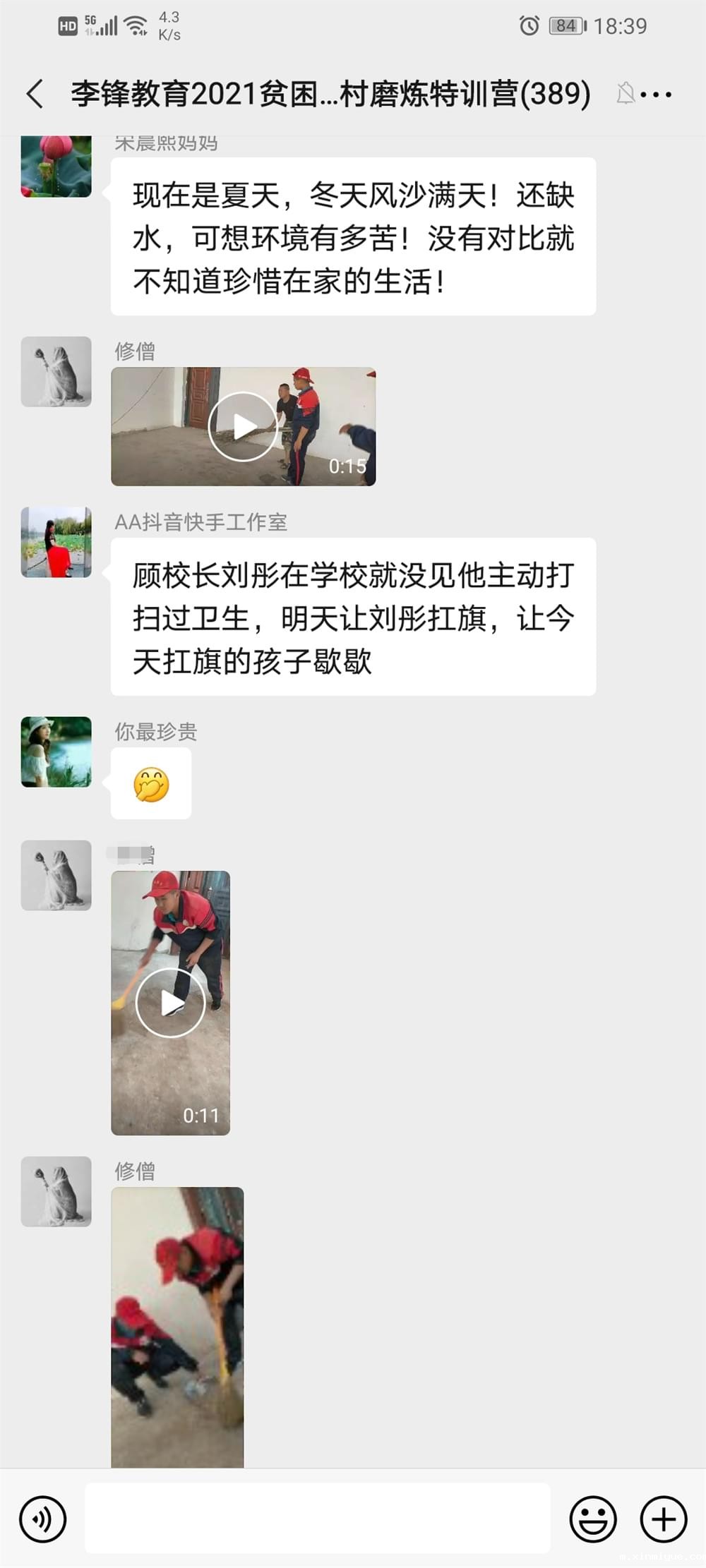The image size is (706, 1568).
Task: View the 你最珍贵 profile avatar
Action: tap(56, 752)
